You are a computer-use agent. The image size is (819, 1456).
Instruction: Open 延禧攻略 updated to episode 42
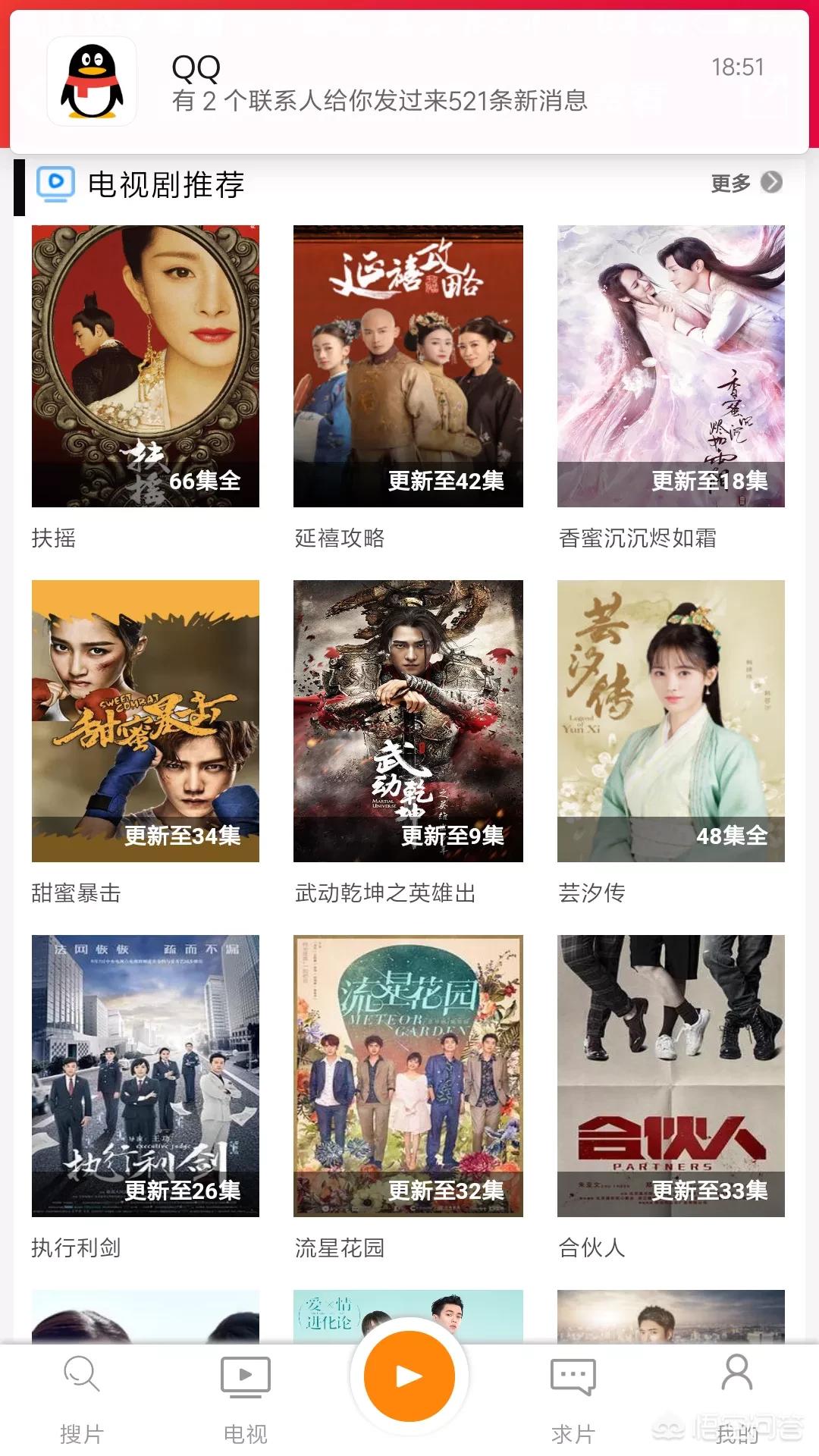(x=408, y=366)
